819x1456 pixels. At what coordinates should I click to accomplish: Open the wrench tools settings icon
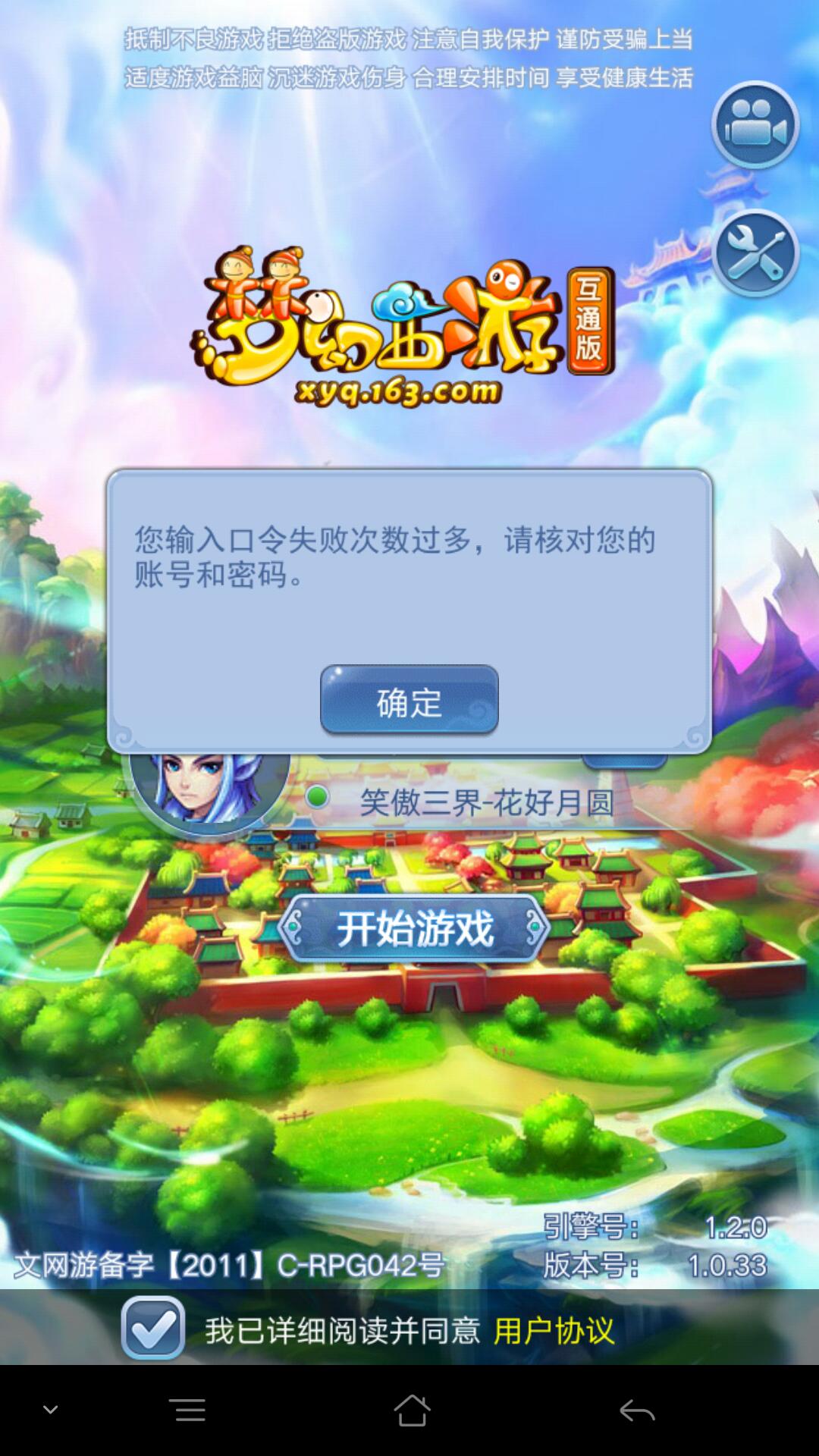tap(755, 253)
